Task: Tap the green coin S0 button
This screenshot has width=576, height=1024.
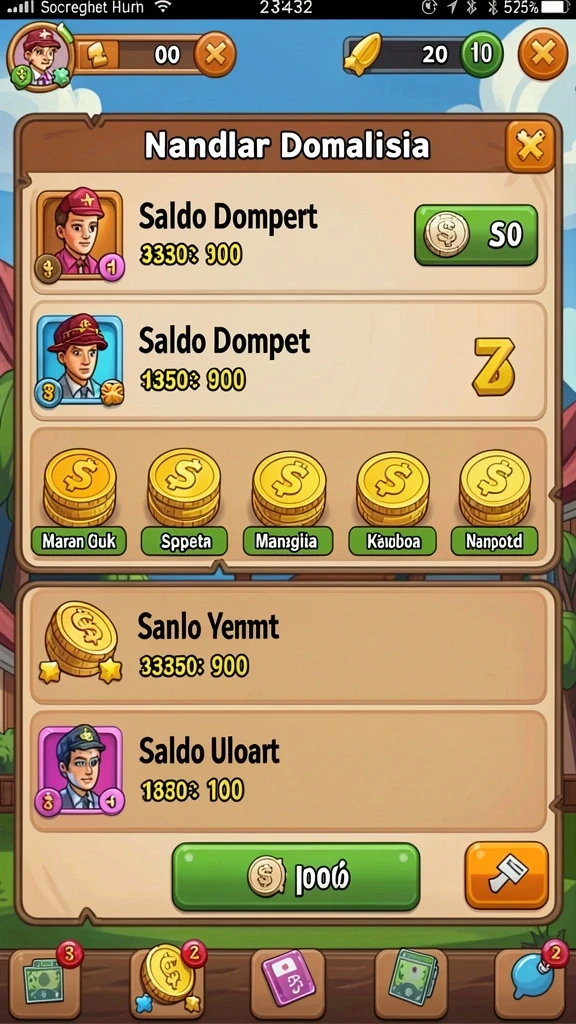Action: pyautogui.click(x=476, y=235)
